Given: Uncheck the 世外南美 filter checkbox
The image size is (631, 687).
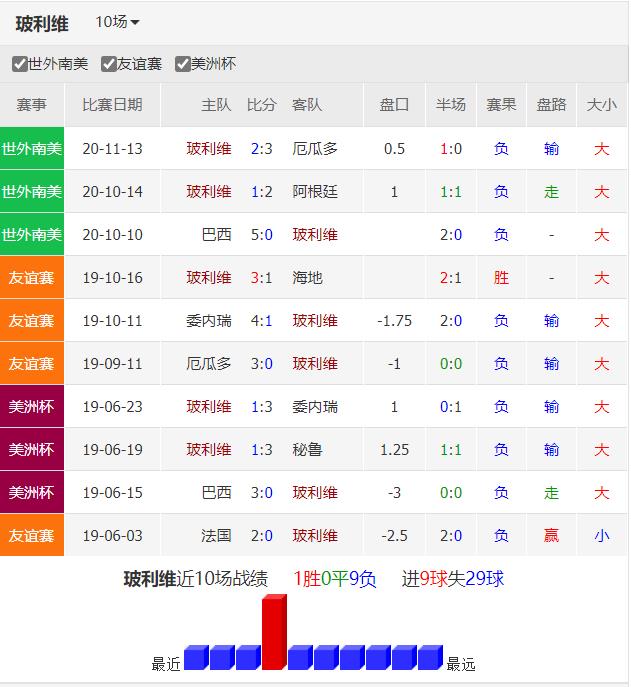Looking at the screenshot, I should [x=20, y=64].
